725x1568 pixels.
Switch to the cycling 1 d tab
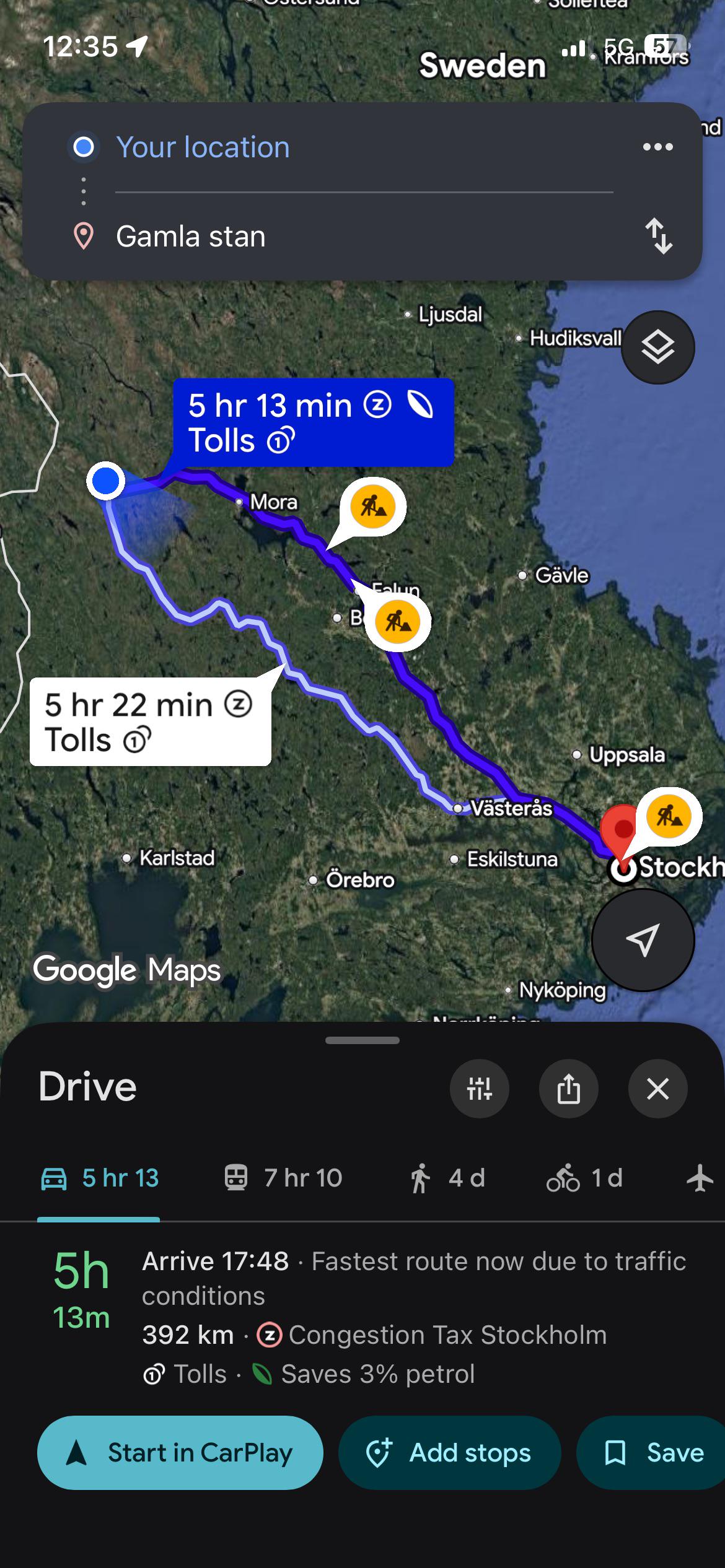(584, 1178)
